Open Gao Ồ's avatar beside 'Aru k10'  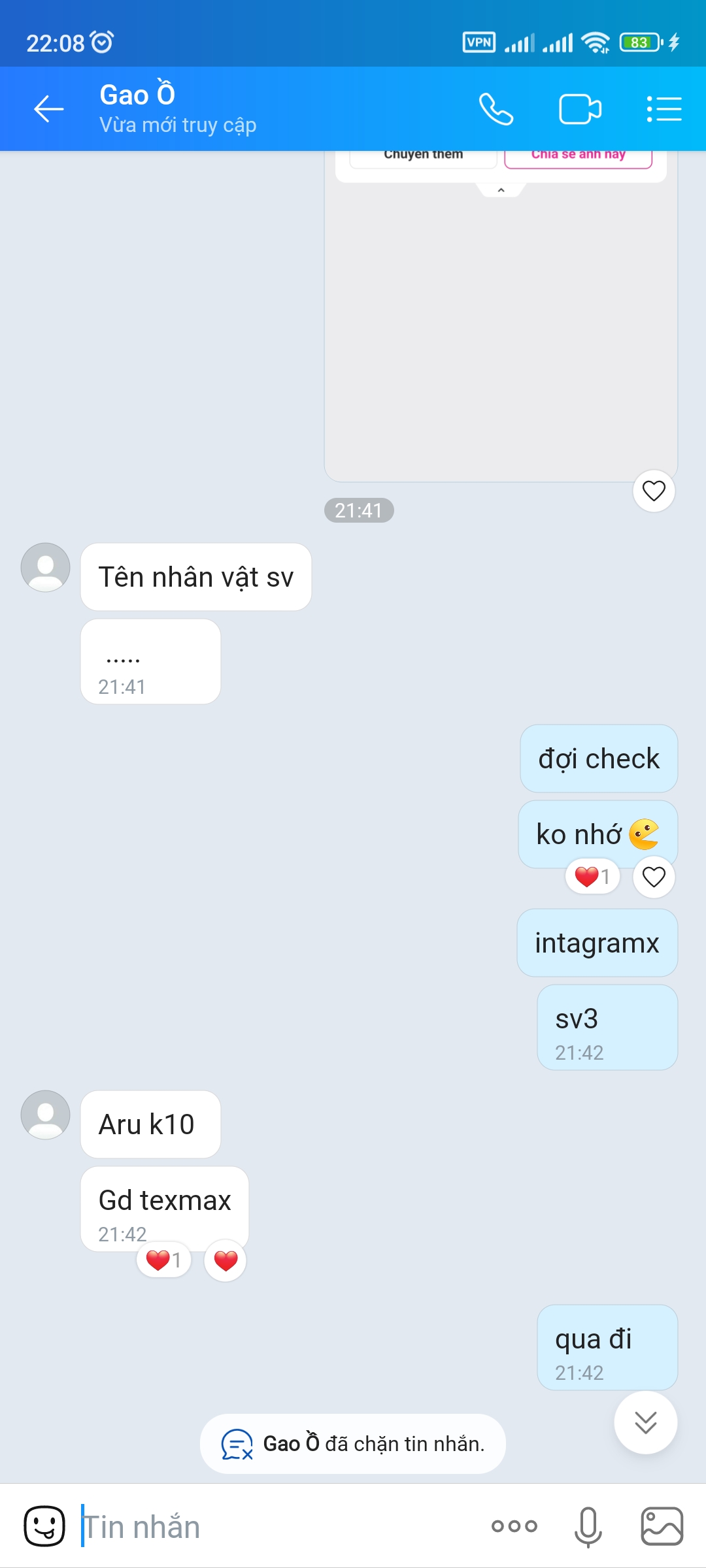[46, 1115]
